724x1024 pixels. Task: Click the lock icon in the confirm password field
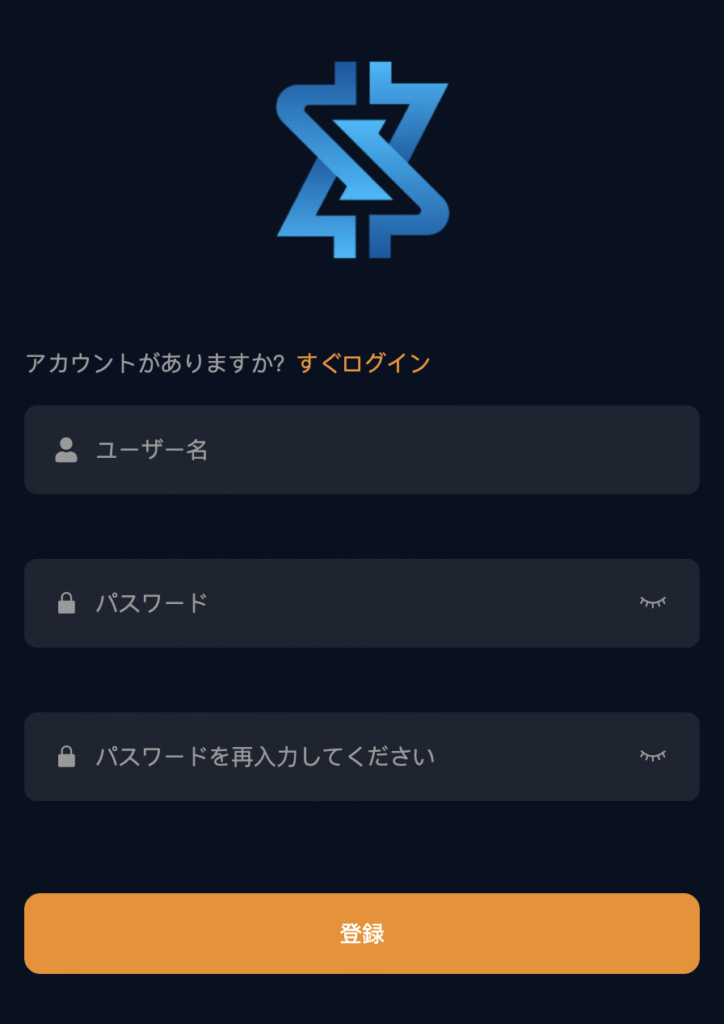coord(65,756)
